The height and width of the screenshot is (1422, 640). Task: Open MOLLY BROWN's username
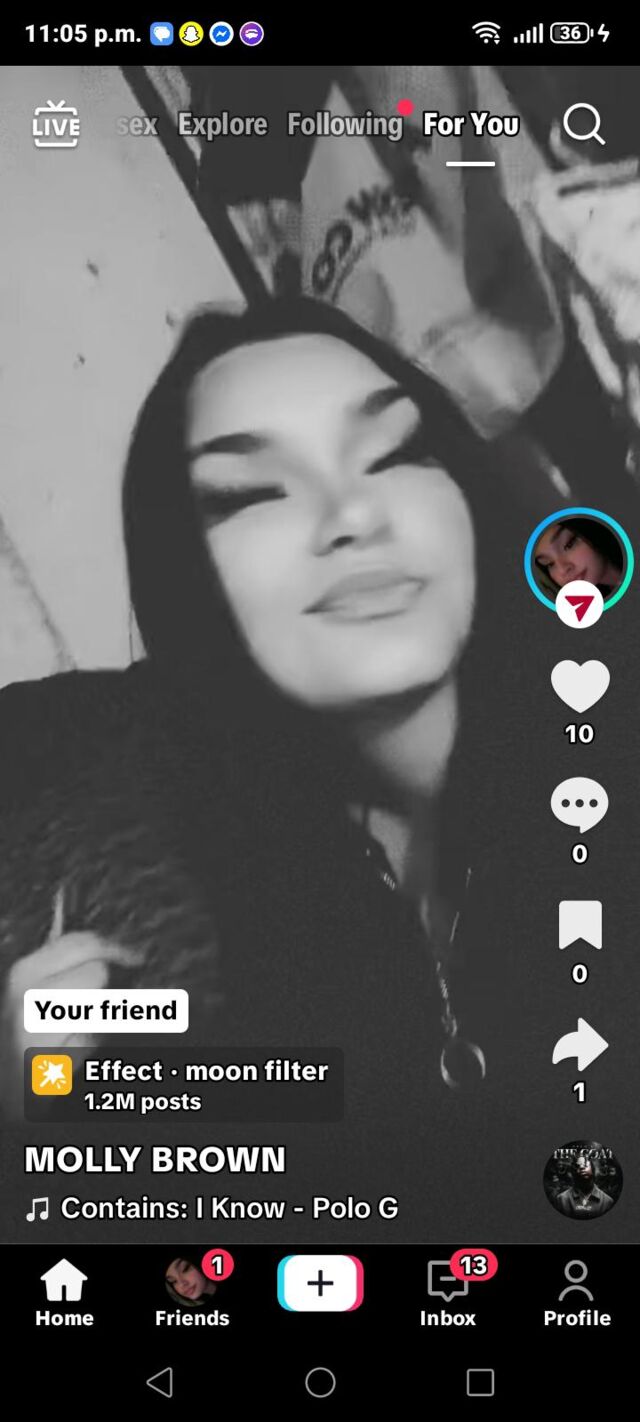(x=155, y=1159)
